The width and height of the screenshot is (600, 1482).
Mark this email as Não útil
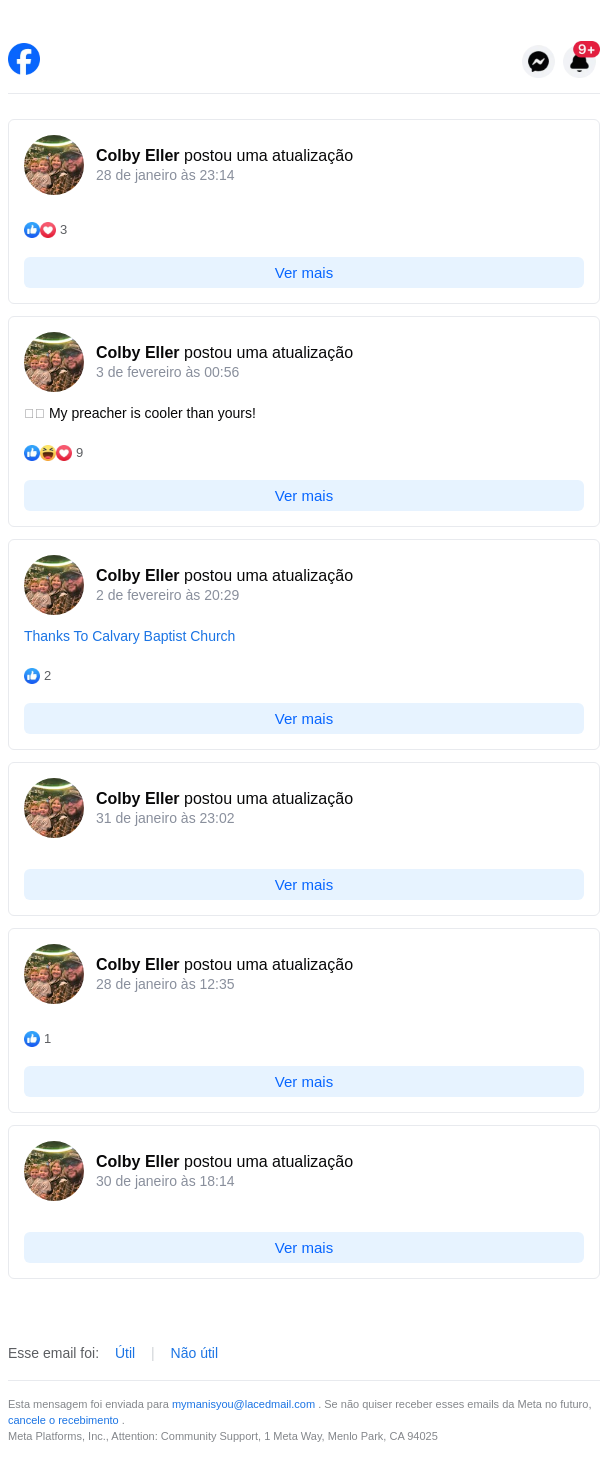point(194,1353)
